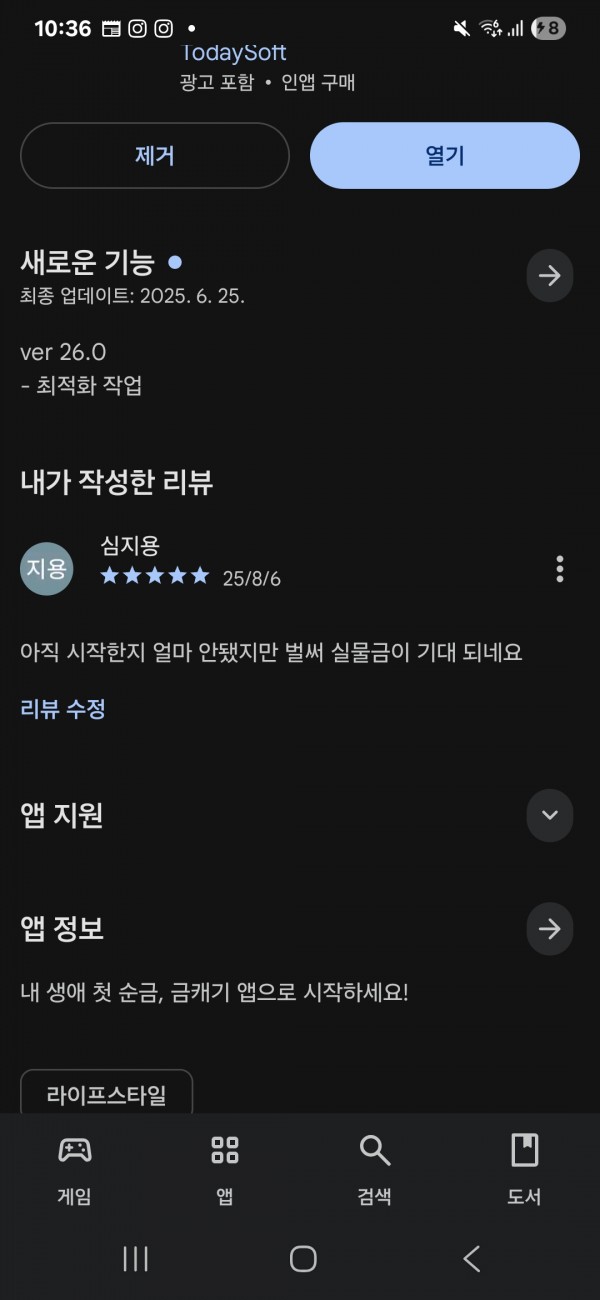Tap the 리뷰 수정 link
The image size is (600, 1300).
(x=63, y=709)
